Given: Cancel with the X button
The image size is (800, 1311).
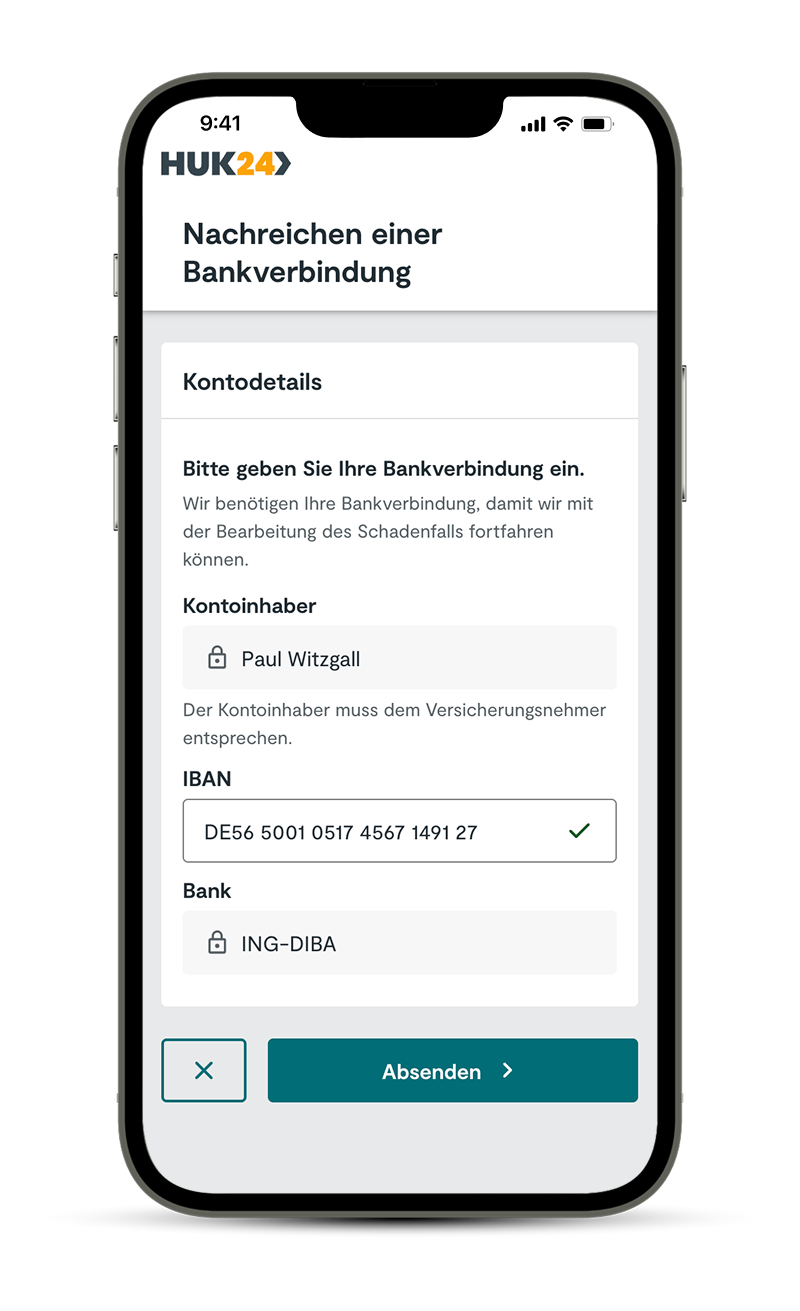Looking at the screenshot, I should coord(204,1071).
